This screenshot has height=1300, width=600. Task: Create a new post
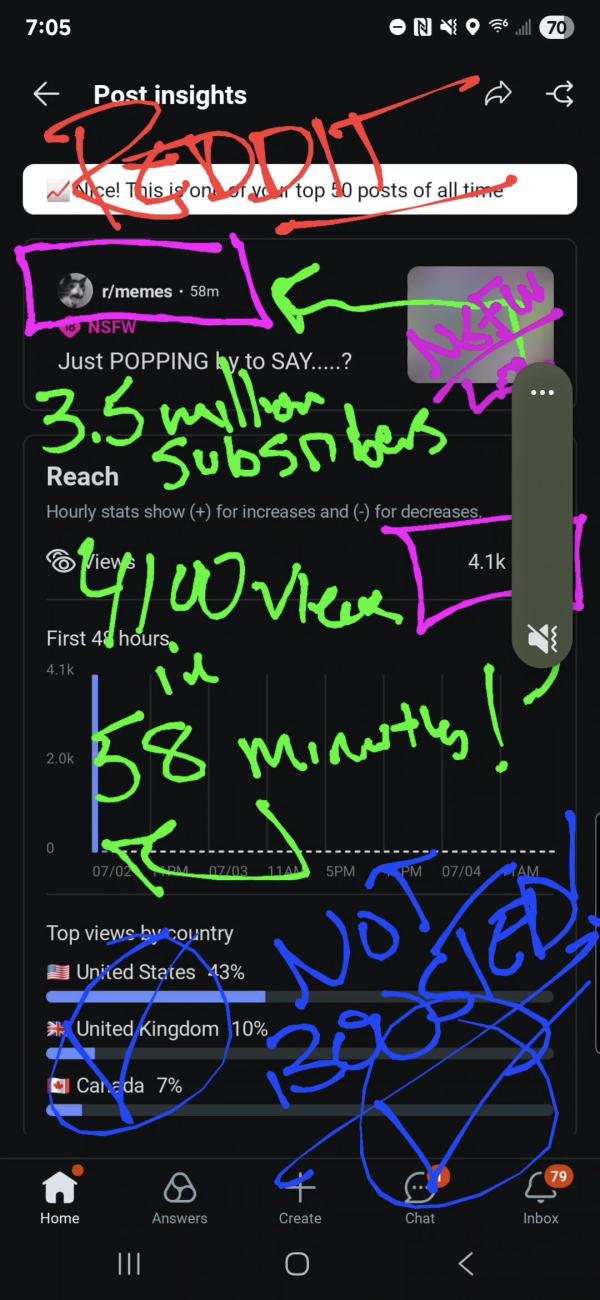[300, 1196]
